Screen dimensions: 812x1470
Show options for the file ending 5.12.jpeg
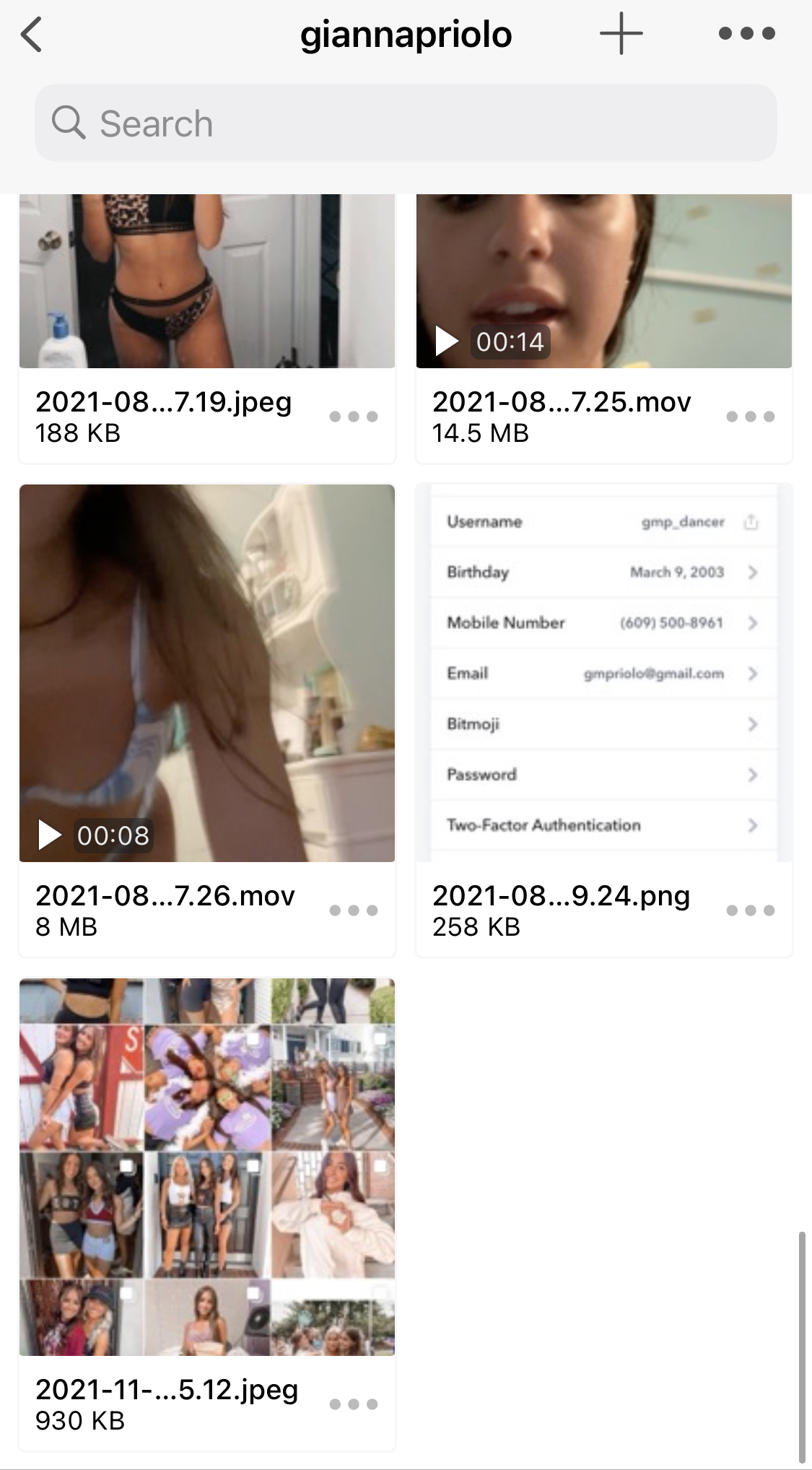(353, 1404)
